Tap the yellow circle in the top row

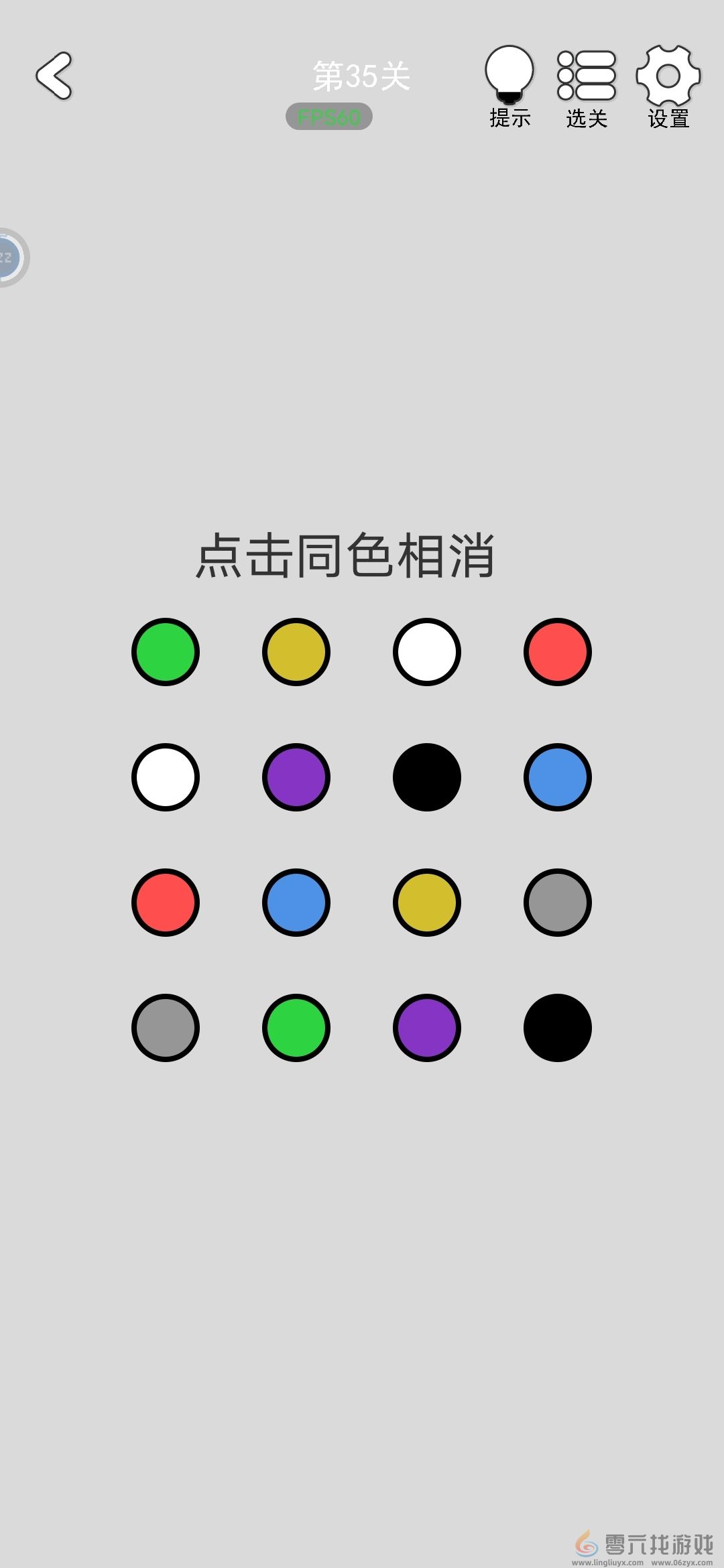tap(296, 651)
